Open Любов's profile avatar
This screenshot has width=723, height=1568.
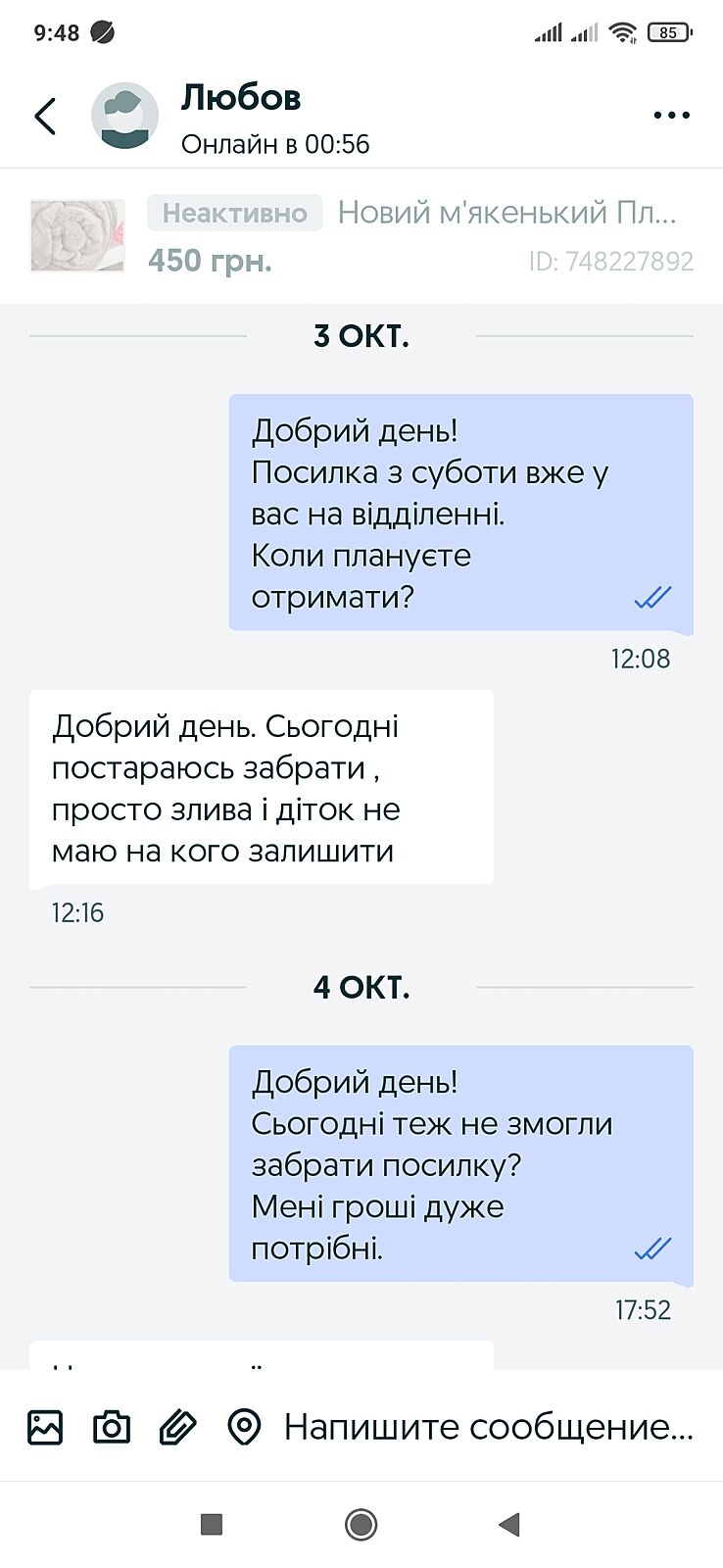coord(124,116)
